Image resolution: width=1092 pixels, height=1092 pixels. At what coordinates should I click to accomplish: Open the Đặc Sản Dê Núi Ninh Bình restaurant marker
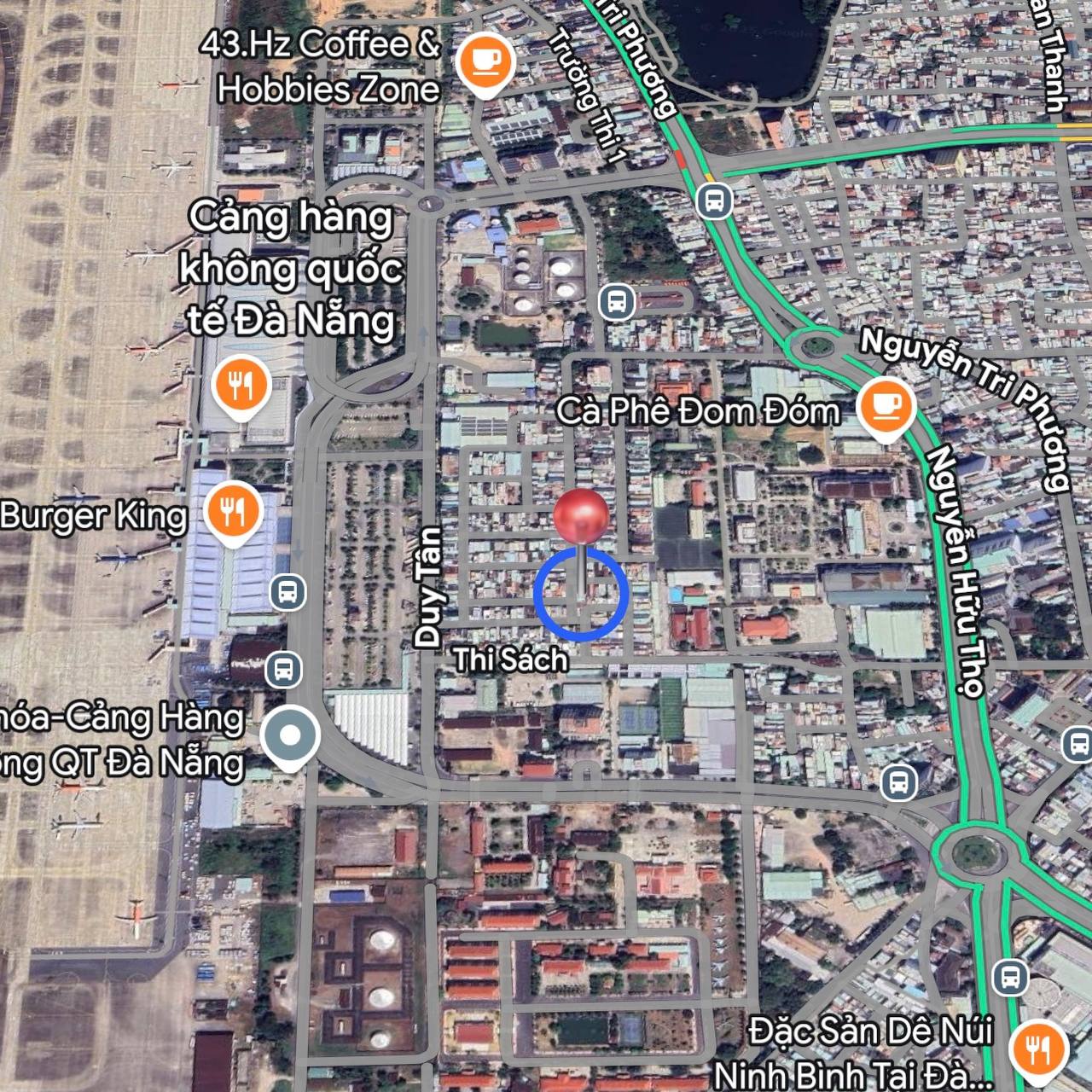1037,1048
